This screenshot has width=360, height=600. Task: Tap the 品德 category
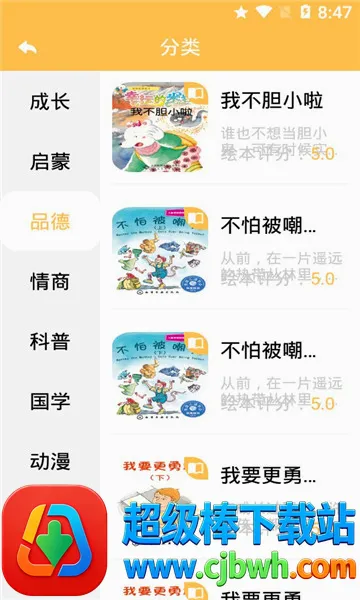(50, 221)
